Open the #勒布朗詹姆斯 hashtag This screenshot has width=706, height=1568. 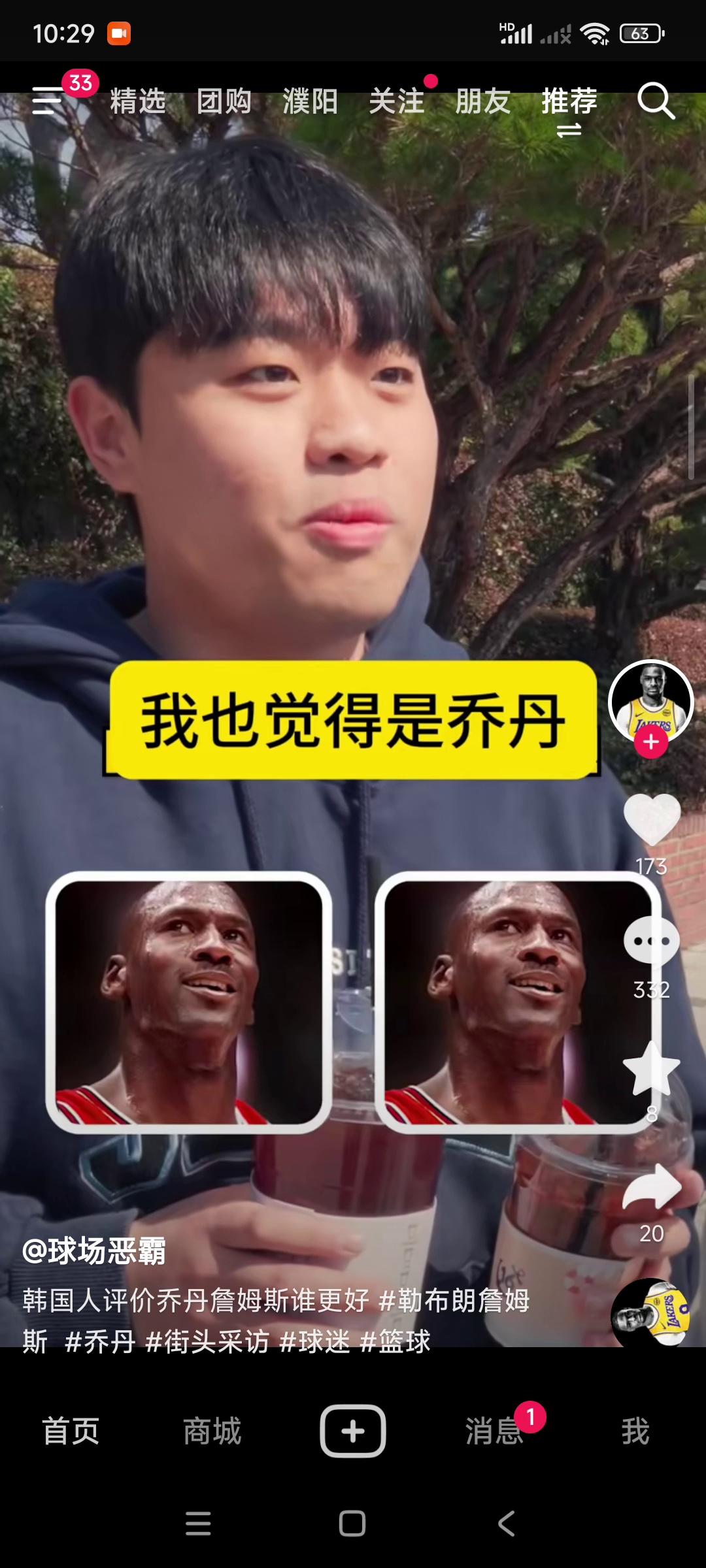pos(454,1300)
